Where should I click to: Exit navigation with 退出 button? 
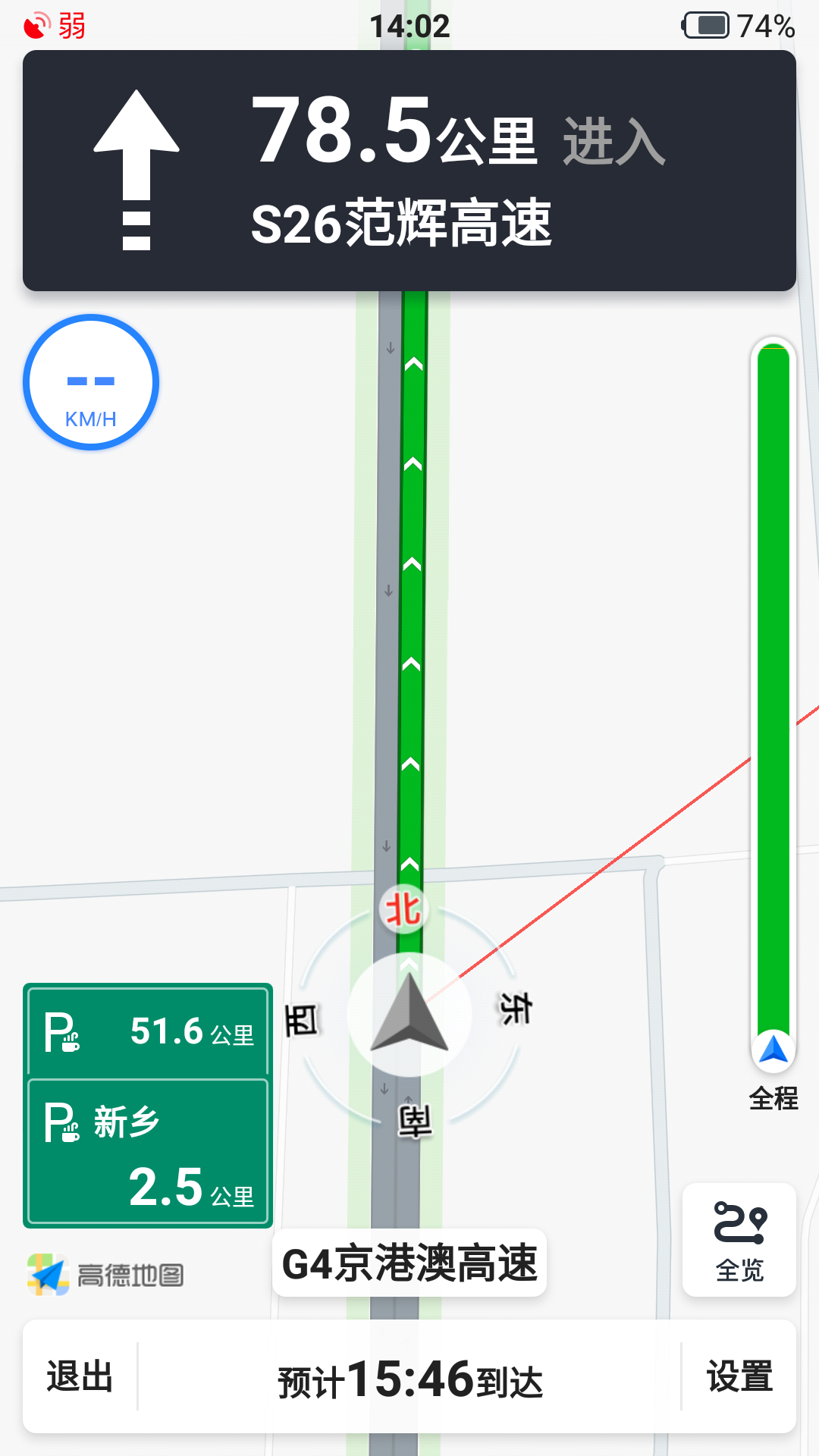click(x=80, y=1376)
